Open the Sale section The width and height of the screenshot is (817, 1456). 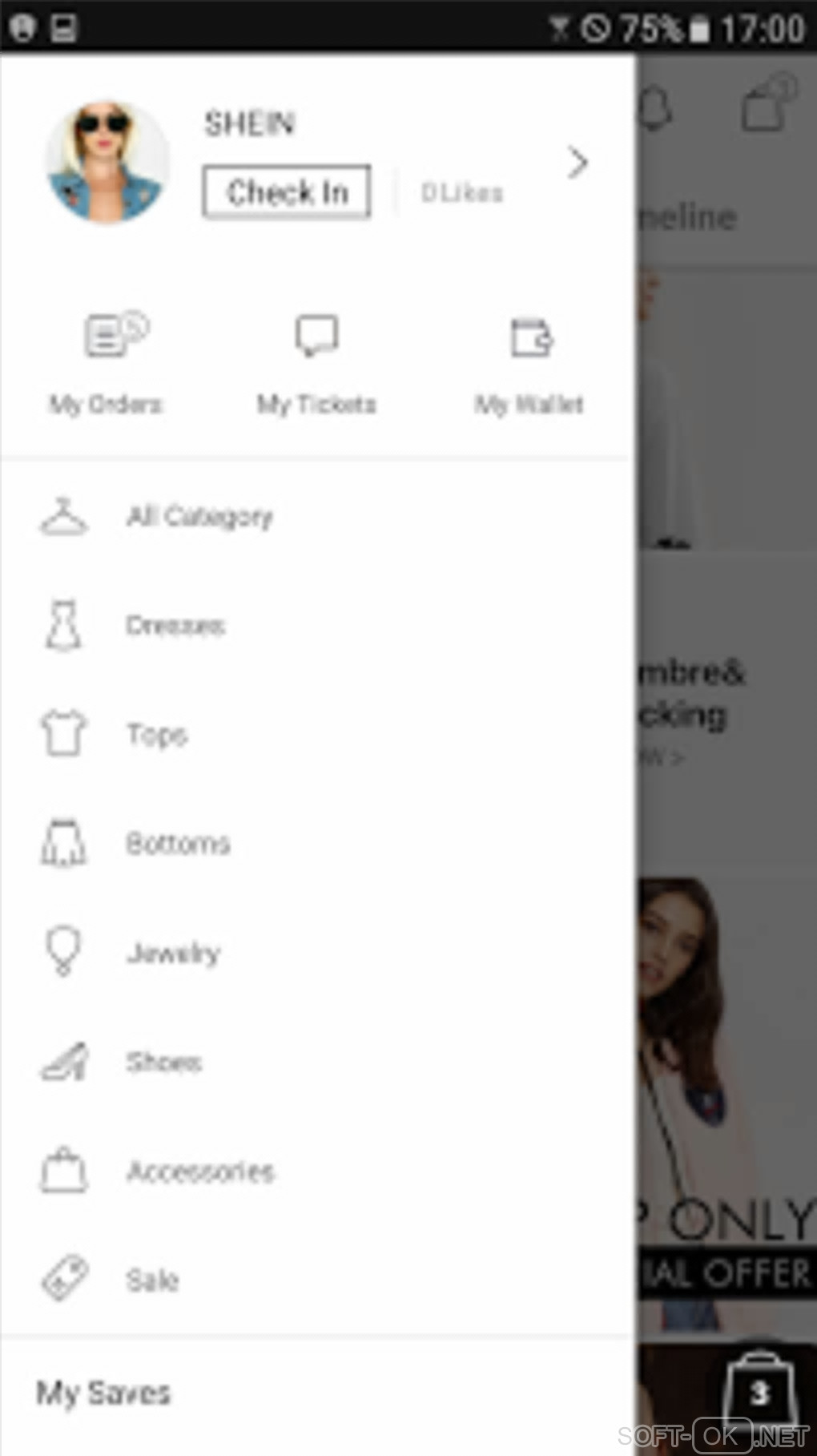tap(152, 1280)
